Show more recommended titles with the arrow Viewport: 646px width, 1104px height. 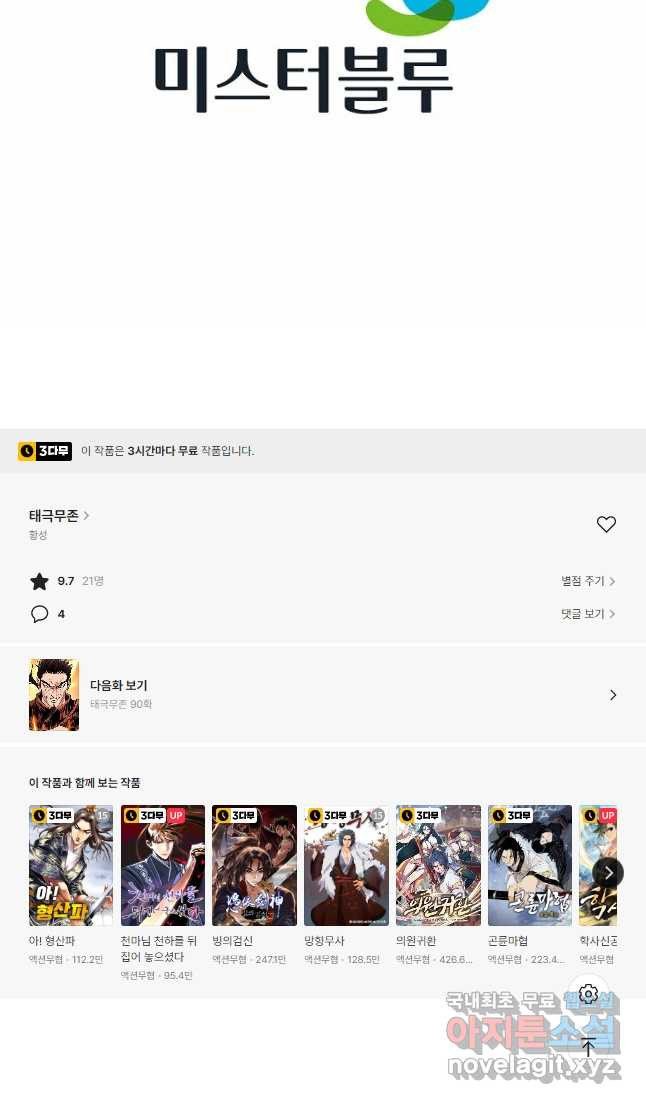tap(608, 873)
